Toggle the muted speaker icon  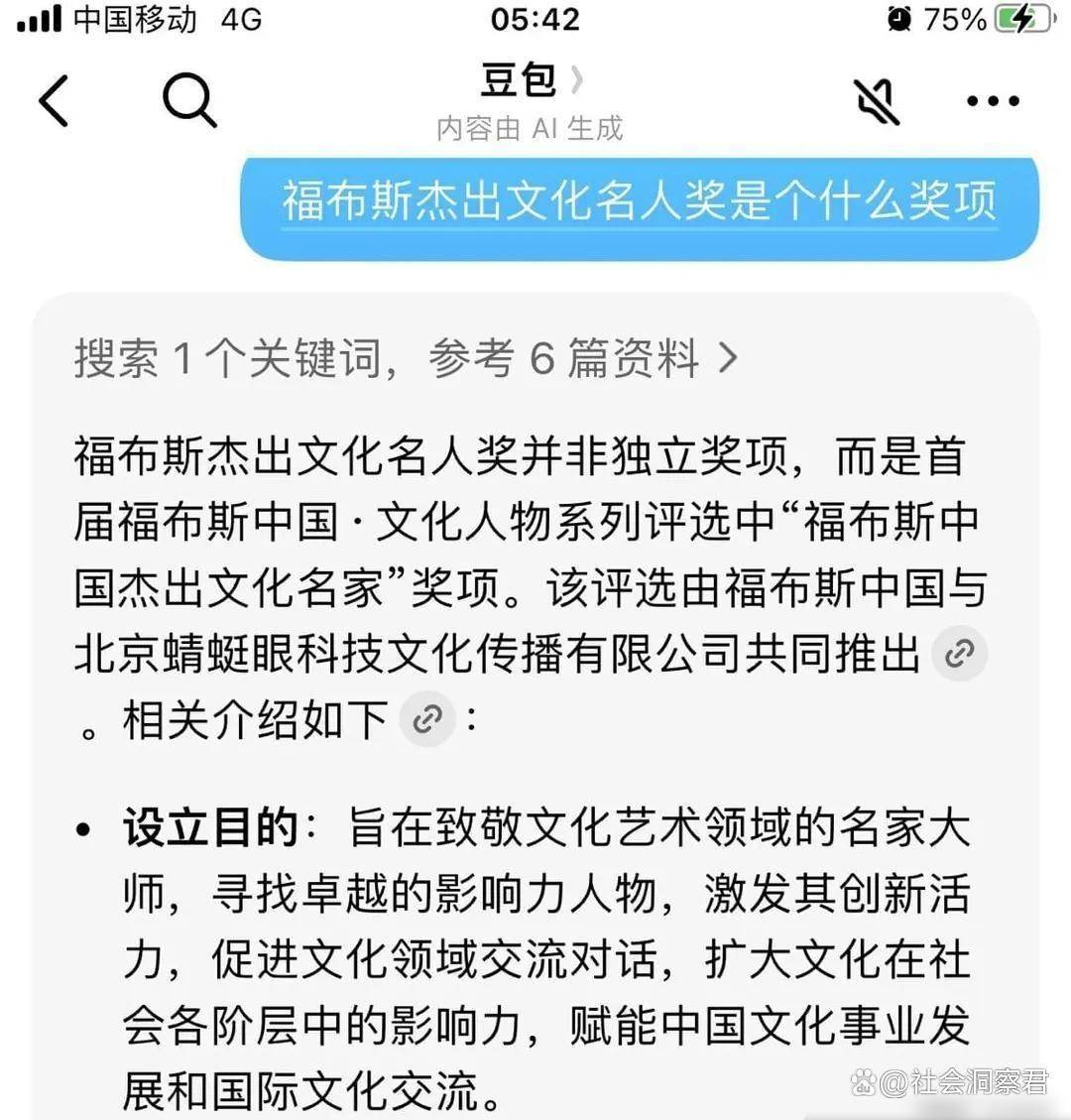(x=877, y=100)
